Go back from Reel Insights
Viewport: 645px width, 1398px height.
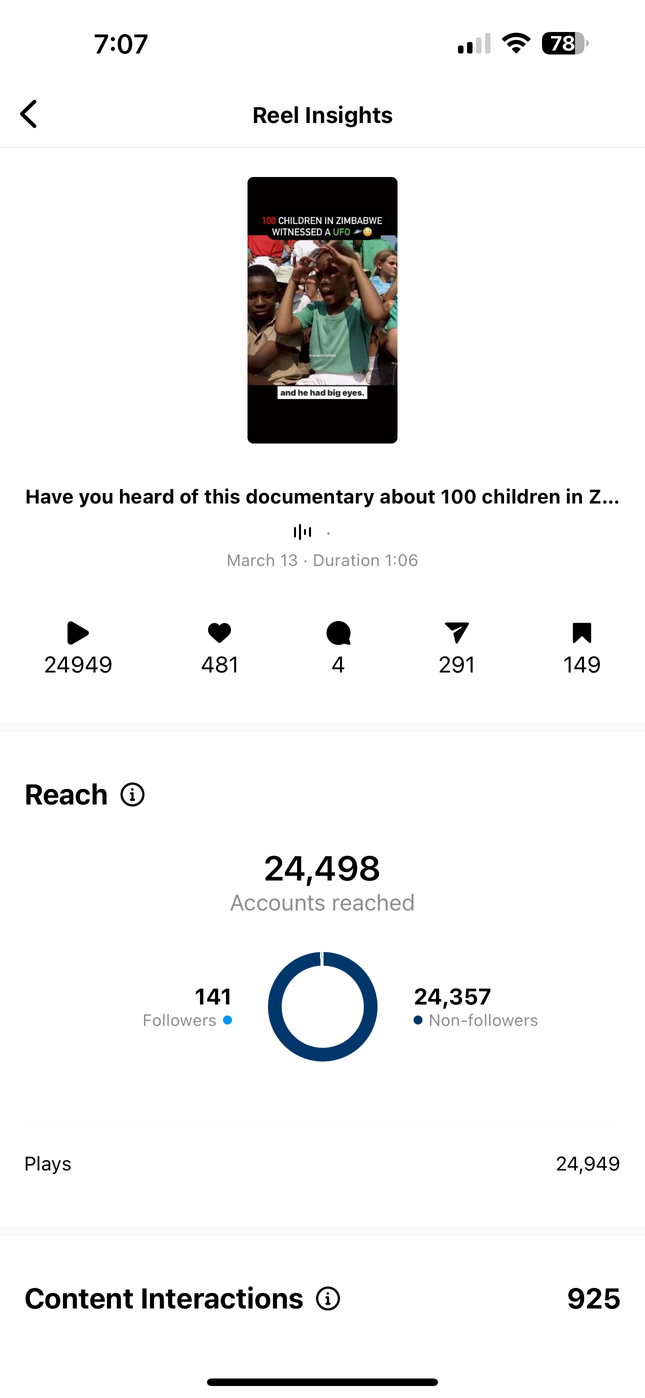(x=29, y=114)
